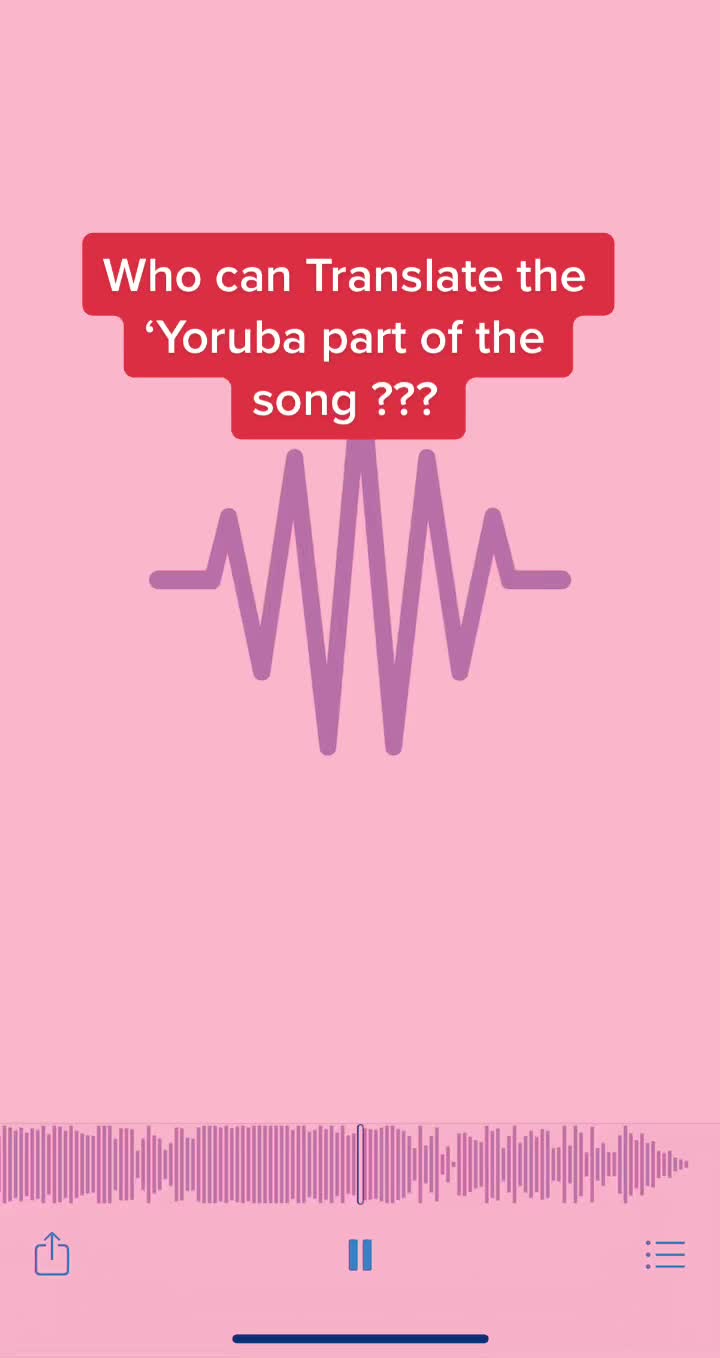Open the track list icon
Viewport: 720px width, 1358px height.
coord(665,1254)
